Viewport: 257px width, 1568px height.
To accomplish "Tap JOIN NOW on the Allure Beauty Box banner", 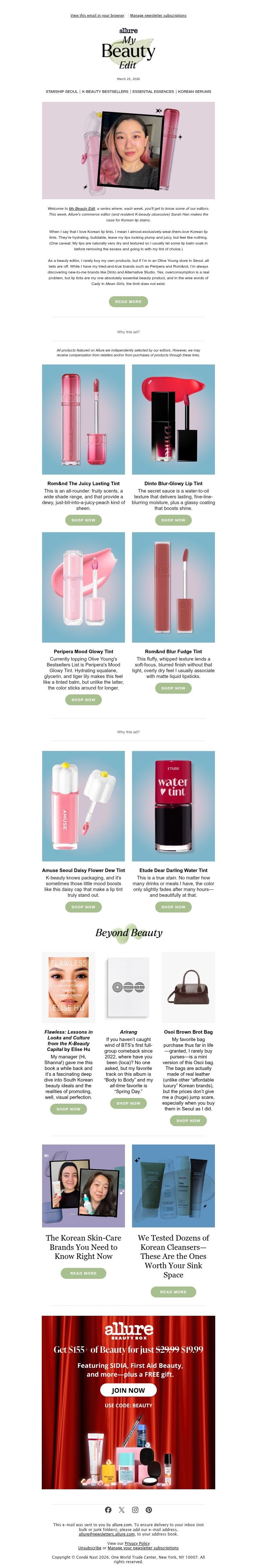I will [x=128, y=1390].
